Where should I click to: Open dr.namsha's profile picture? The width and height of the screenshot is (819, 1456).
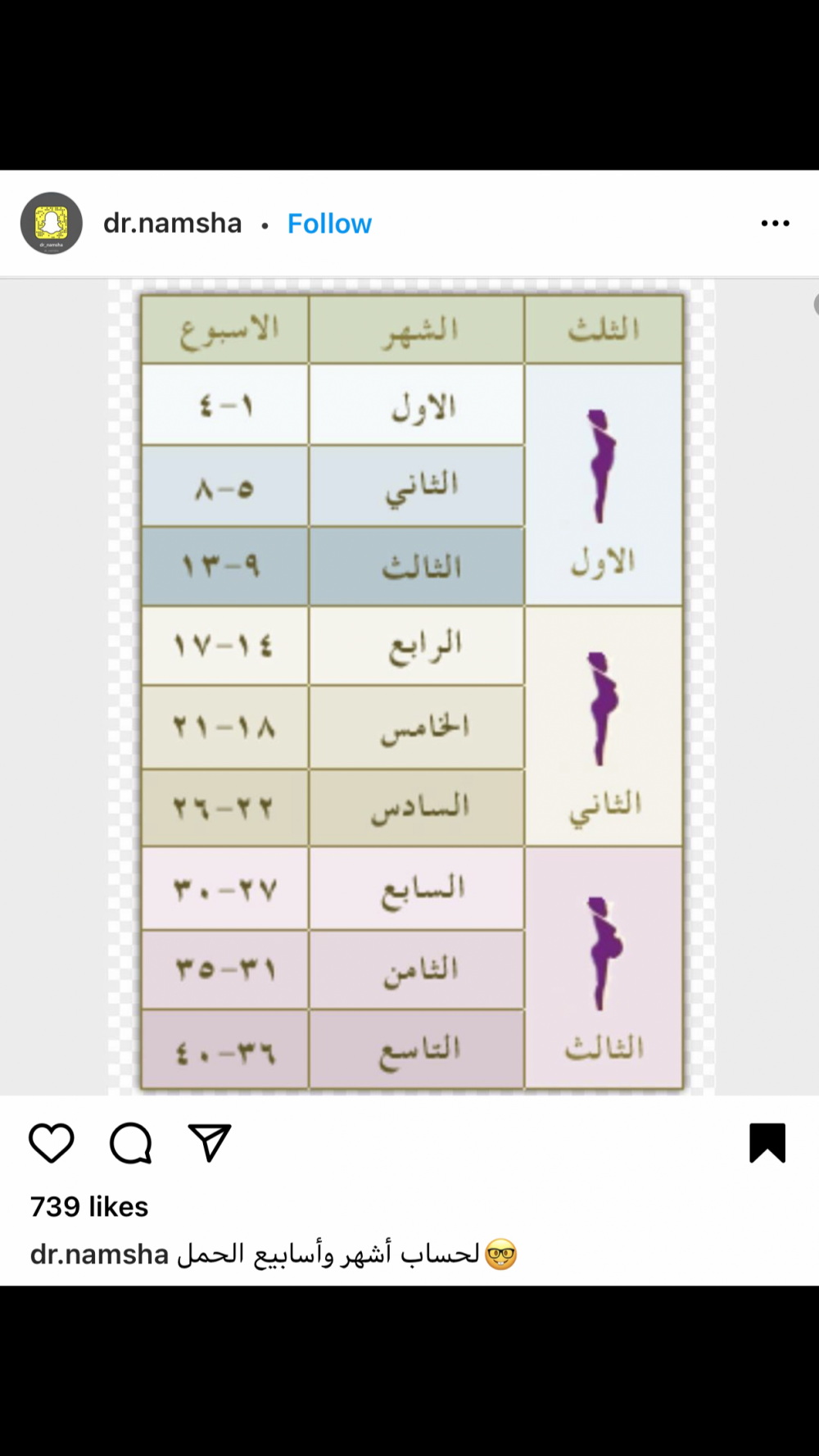coord(52,223)
